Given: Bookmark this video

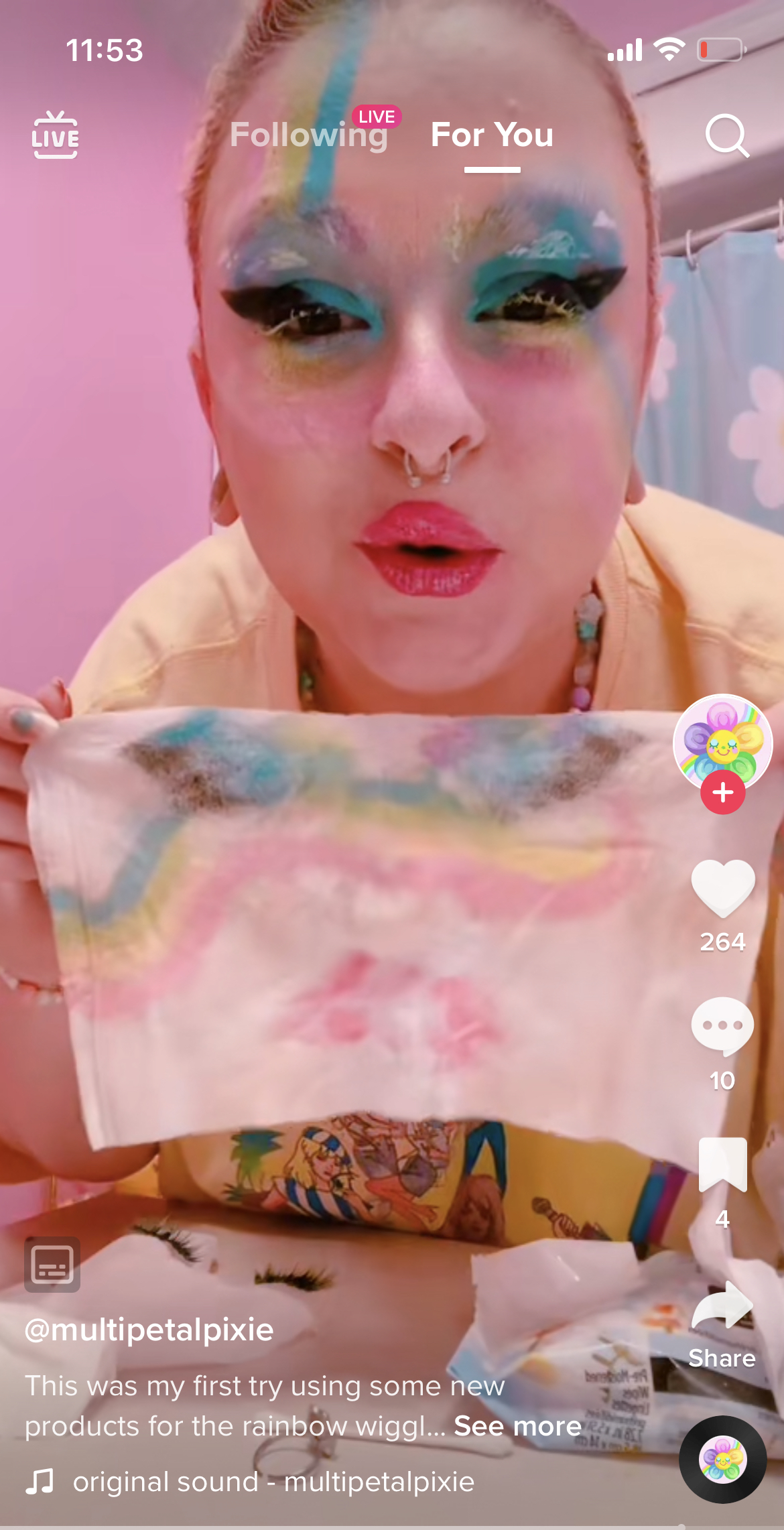Looking at the screenshot, I should click(x=722, y=1165).
